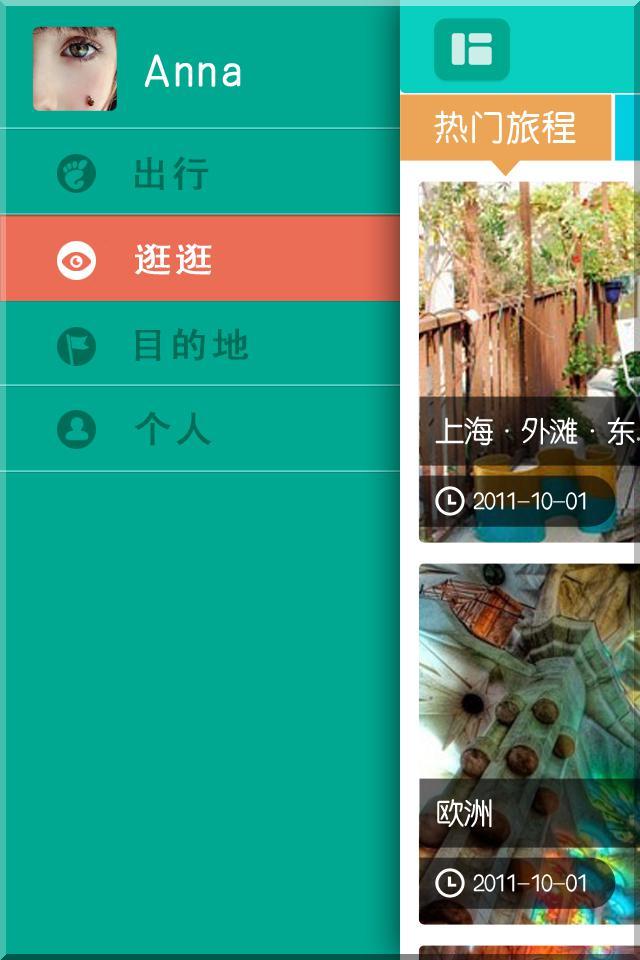Open the 欧洲 trip card
Viewport: 640px width, 960px height.
tap(528, 743)
